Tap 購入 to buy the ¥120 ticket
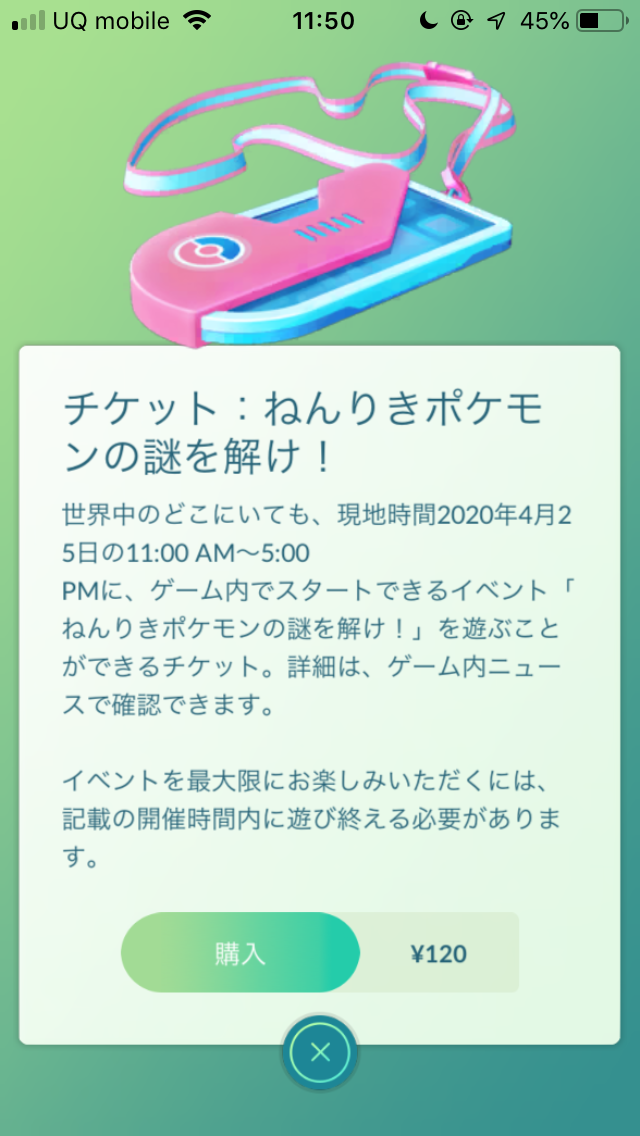640x1136 pixels. (x=240, y=952)
